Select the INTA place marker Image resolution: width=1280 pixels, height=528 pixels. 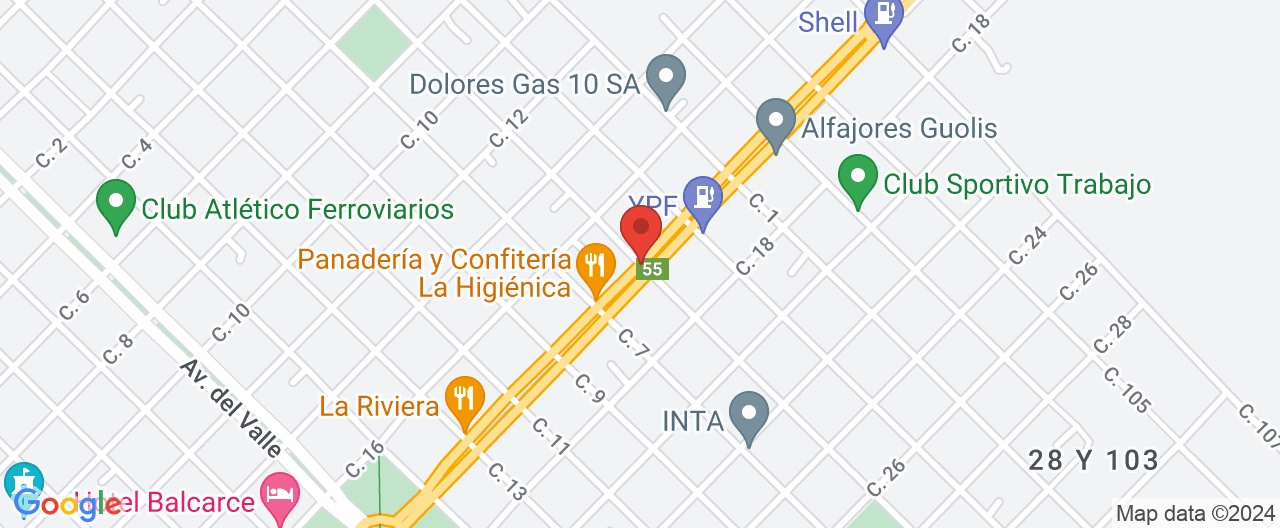pos(748,414)
